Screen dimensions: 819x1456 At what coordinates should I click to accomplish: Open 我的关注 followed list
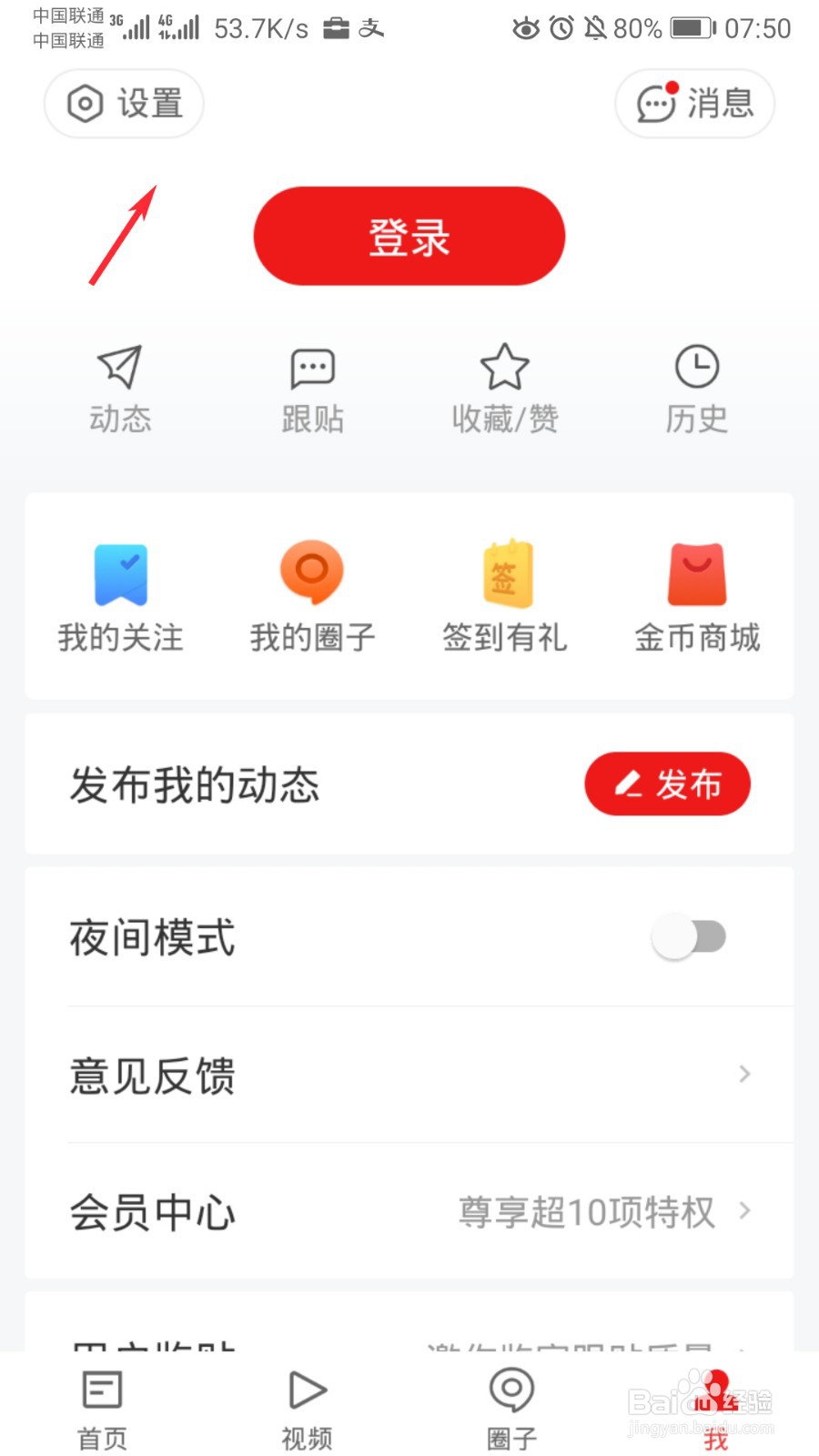click(121, 597)
